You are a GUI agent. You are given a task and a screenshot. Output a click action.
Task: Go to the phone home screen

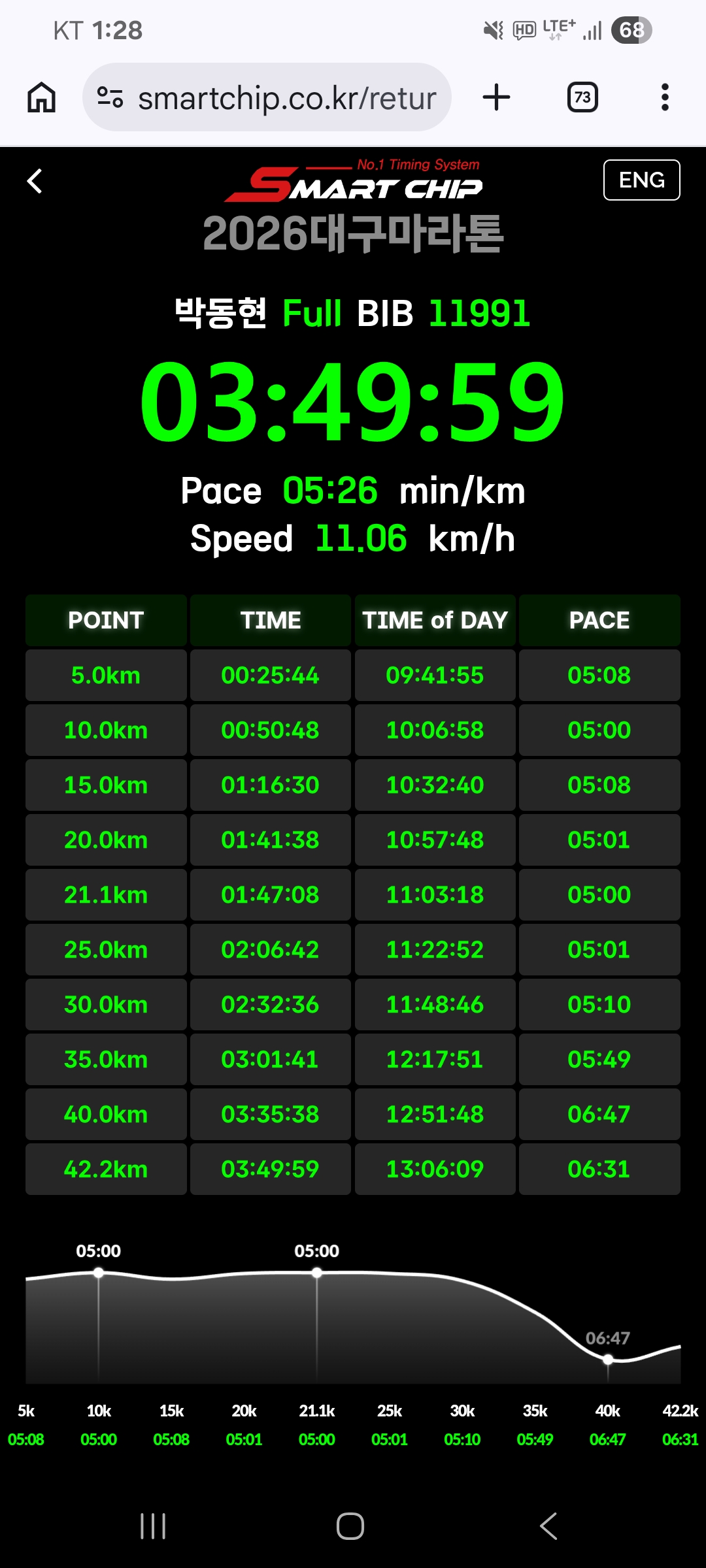tap(350, 1526)
